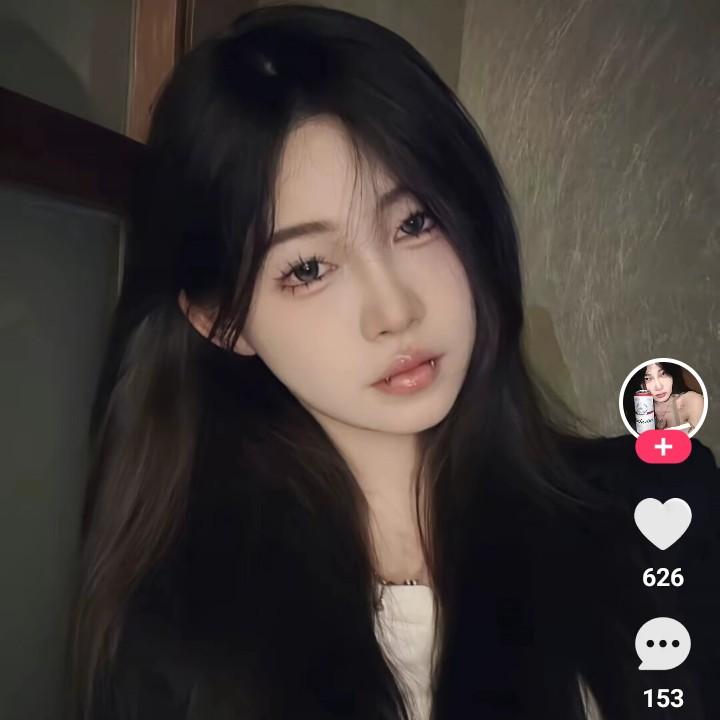The image size is (720, 720).
Task: Open the creator's profile picture
Action: point(663,399)
